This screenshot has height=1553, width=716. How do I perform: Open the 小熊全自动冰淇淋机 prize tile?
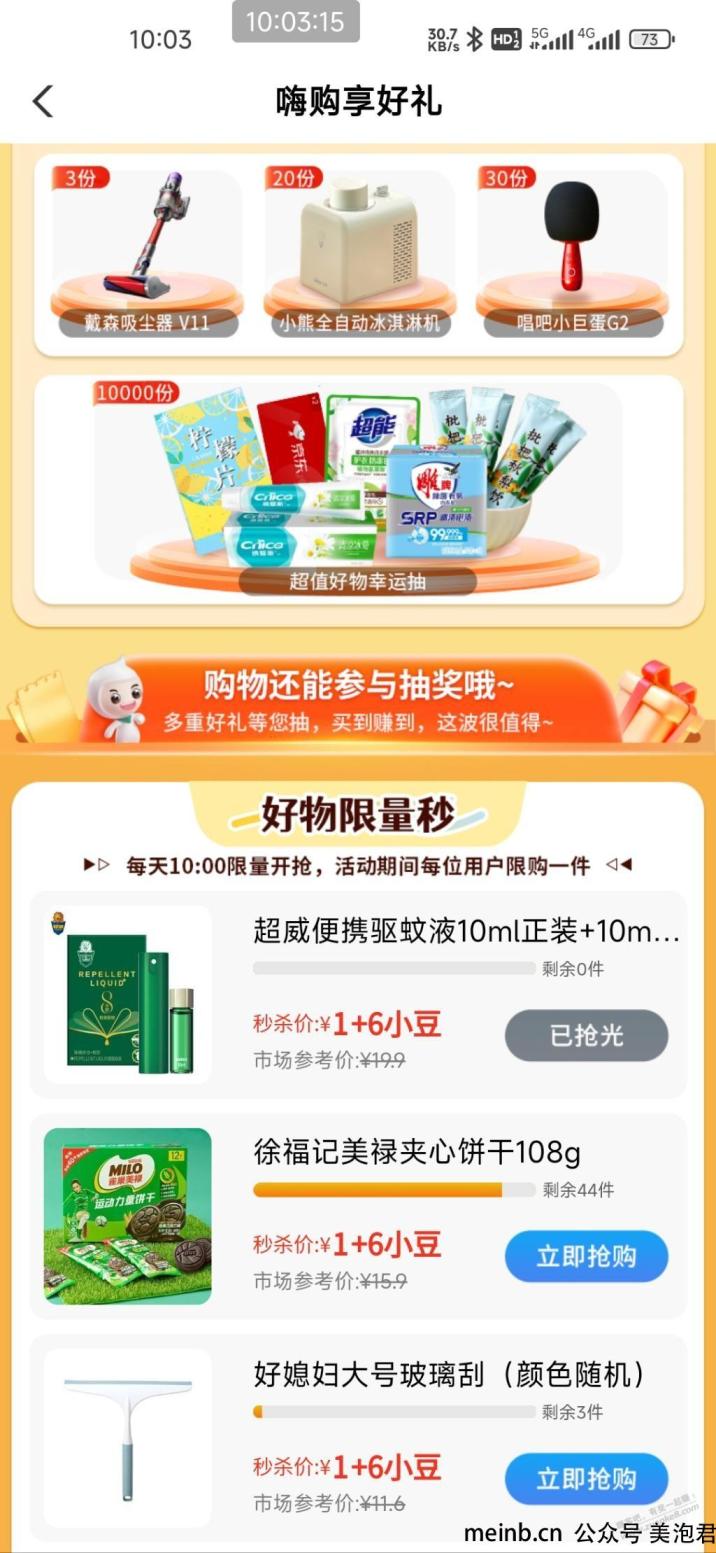point(359,252)
